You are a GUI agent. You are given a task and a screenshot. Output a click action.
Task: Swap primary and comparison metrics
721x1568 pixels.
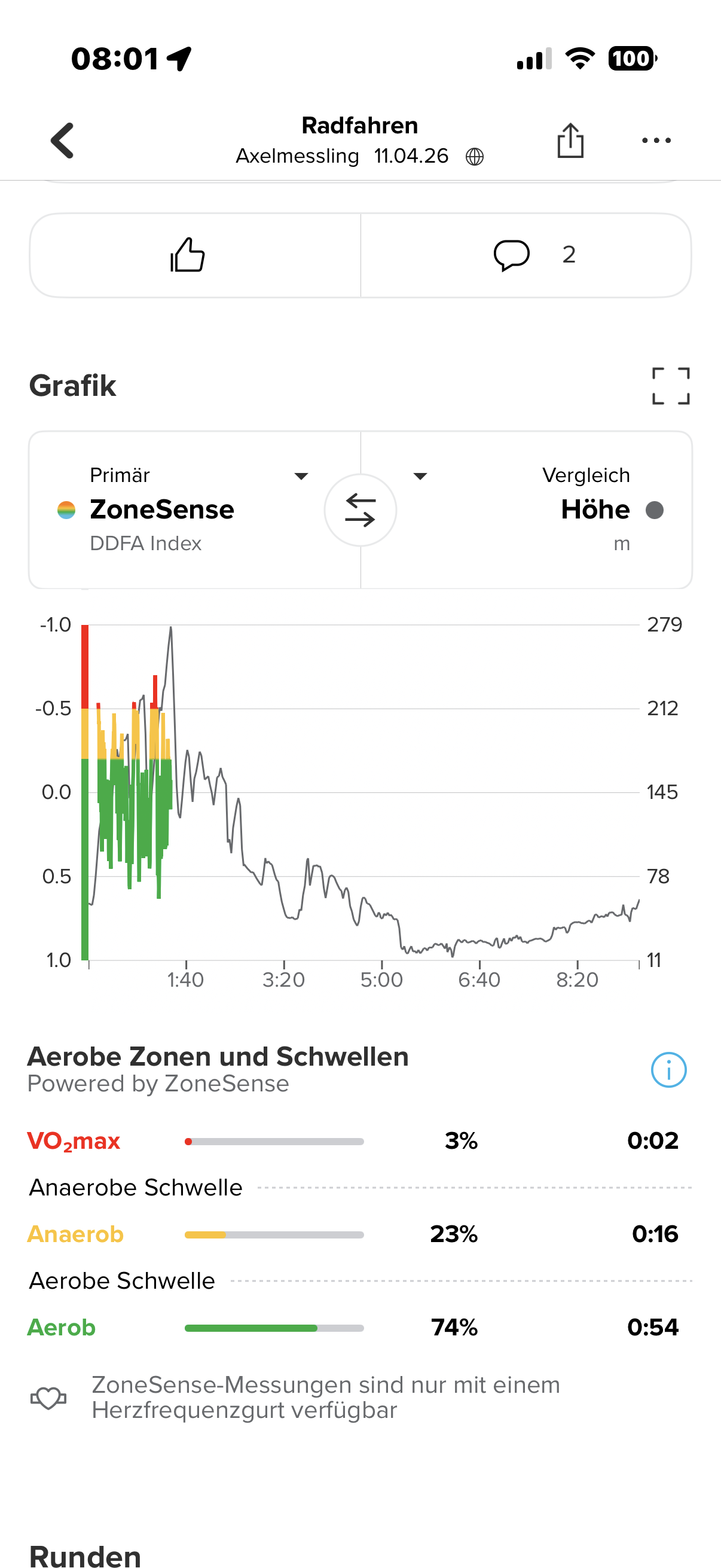(x=360, y=510)
